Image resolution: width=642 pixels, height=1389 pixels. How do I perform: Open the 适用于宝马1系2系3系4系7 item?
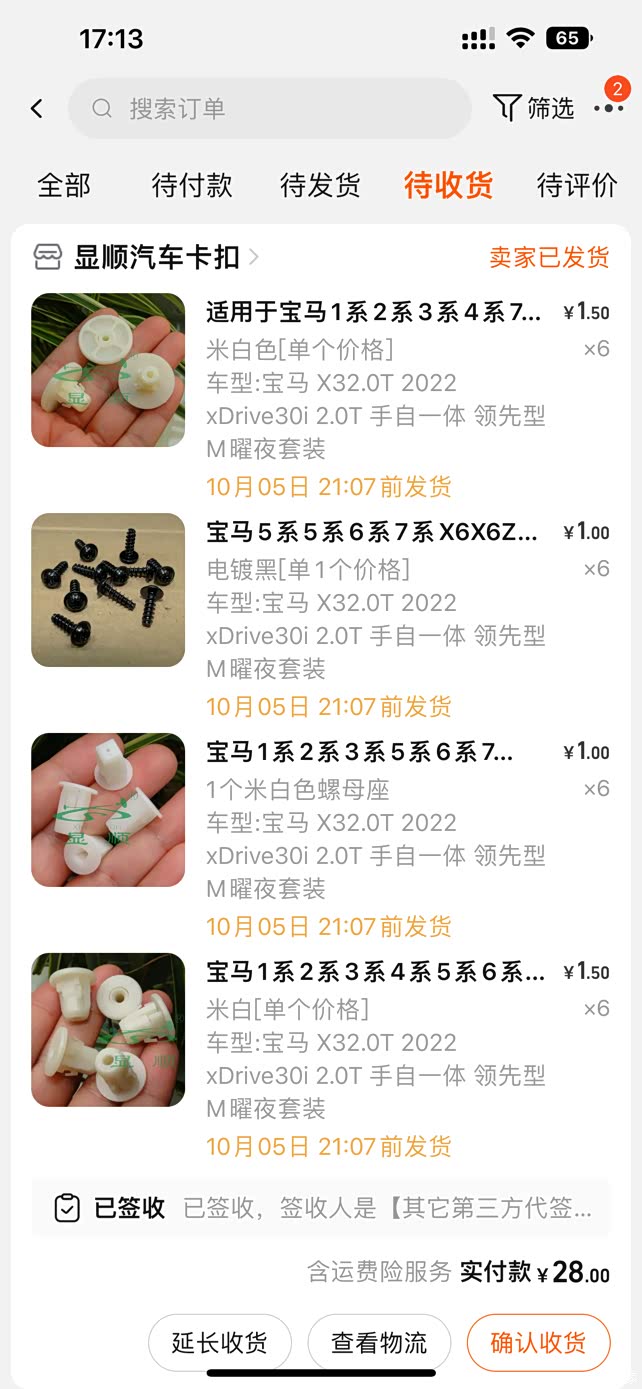373,312
